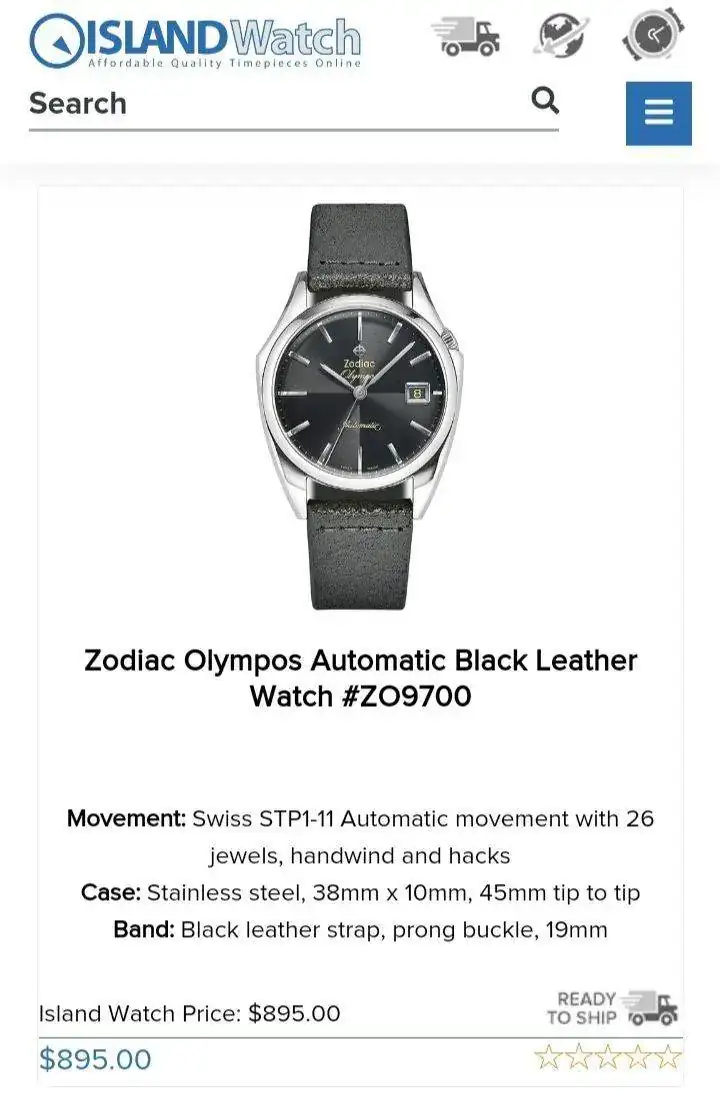
Task: Tap the Search input field
Action: click(x=270, y=103)
